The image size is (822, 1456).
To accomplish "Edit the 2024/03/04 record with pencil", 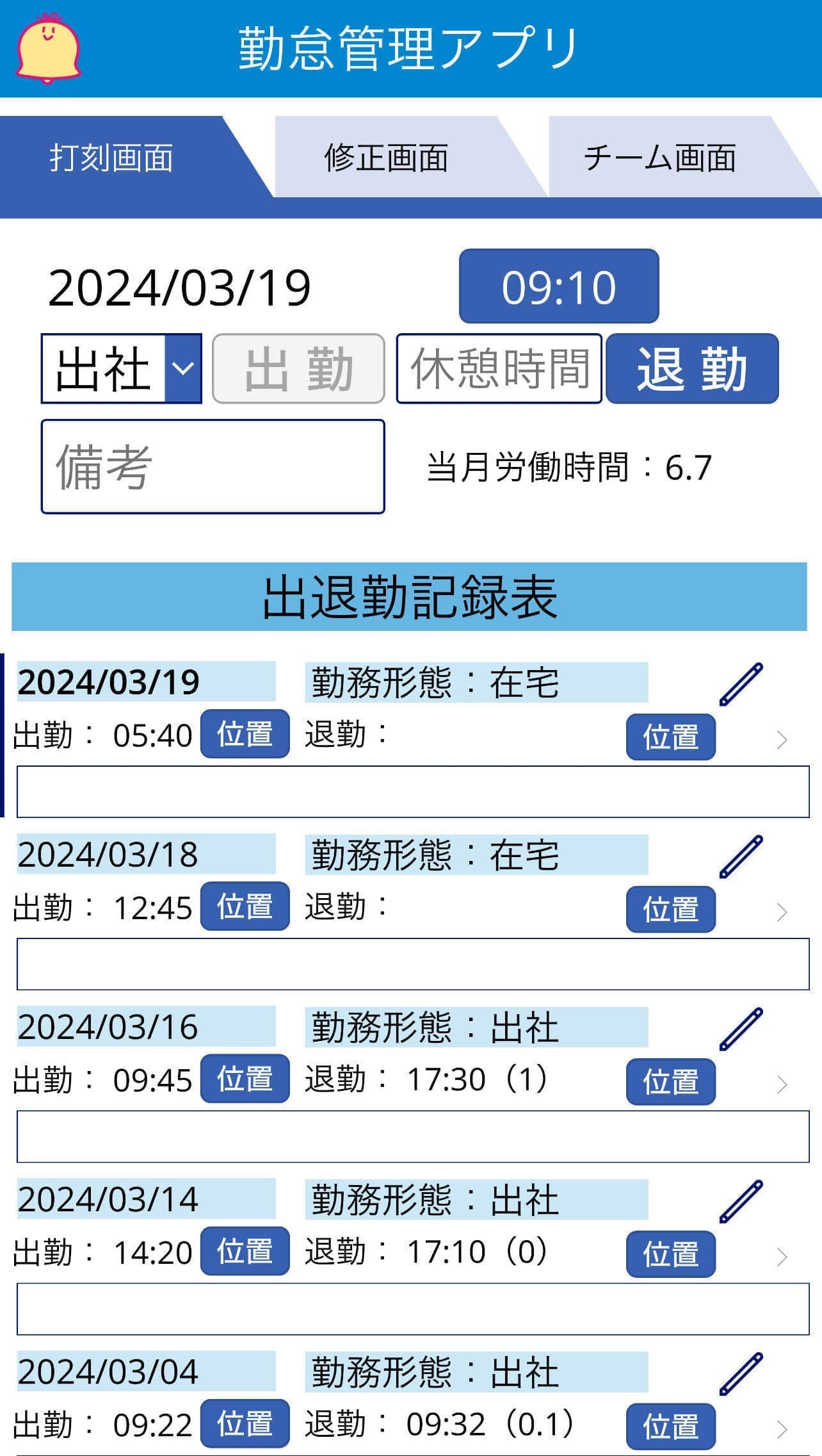I will [x=741, y=1374].
